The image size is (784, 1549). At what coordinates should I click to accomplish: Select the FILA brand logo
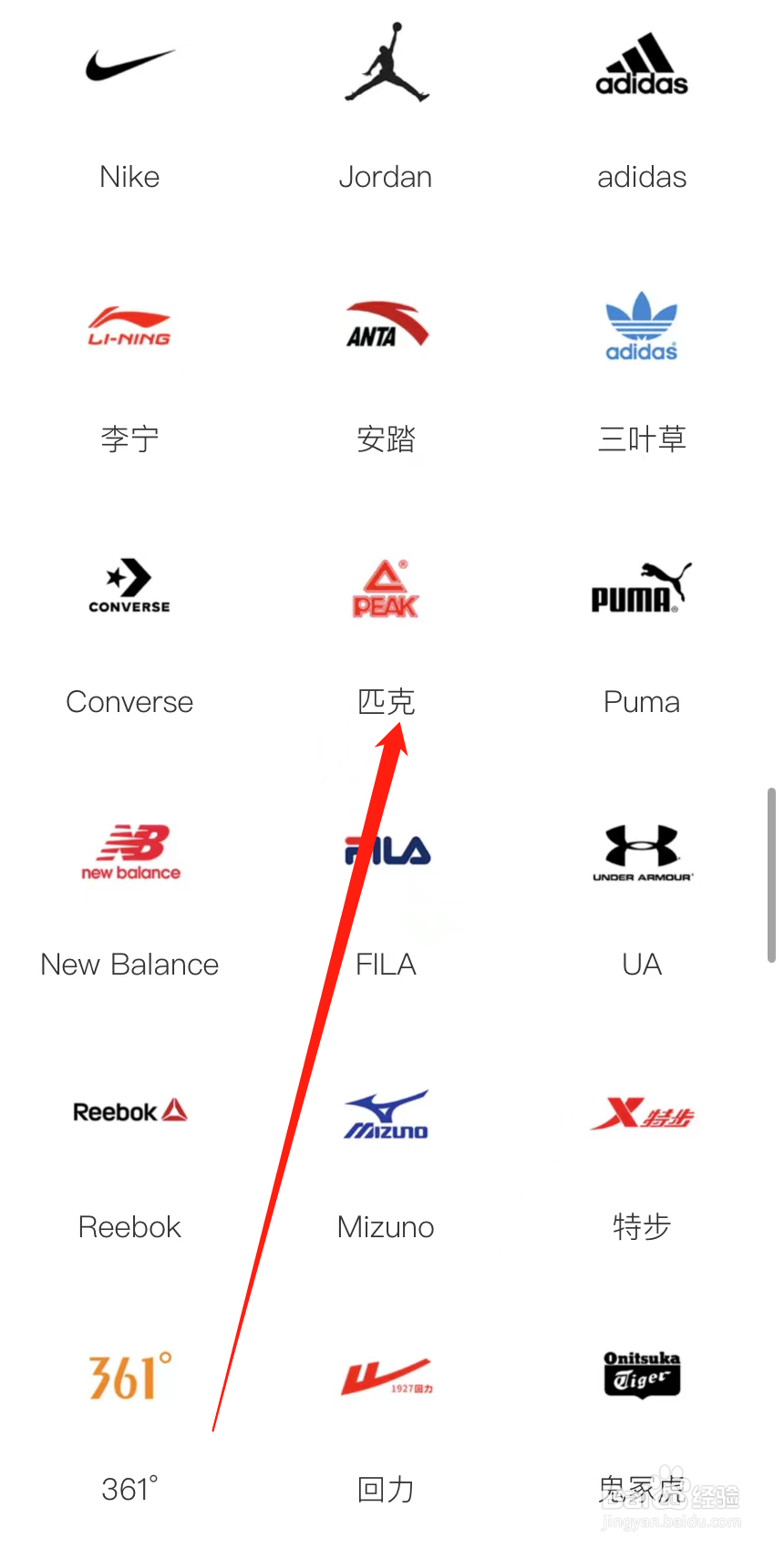tap(386, 851)
